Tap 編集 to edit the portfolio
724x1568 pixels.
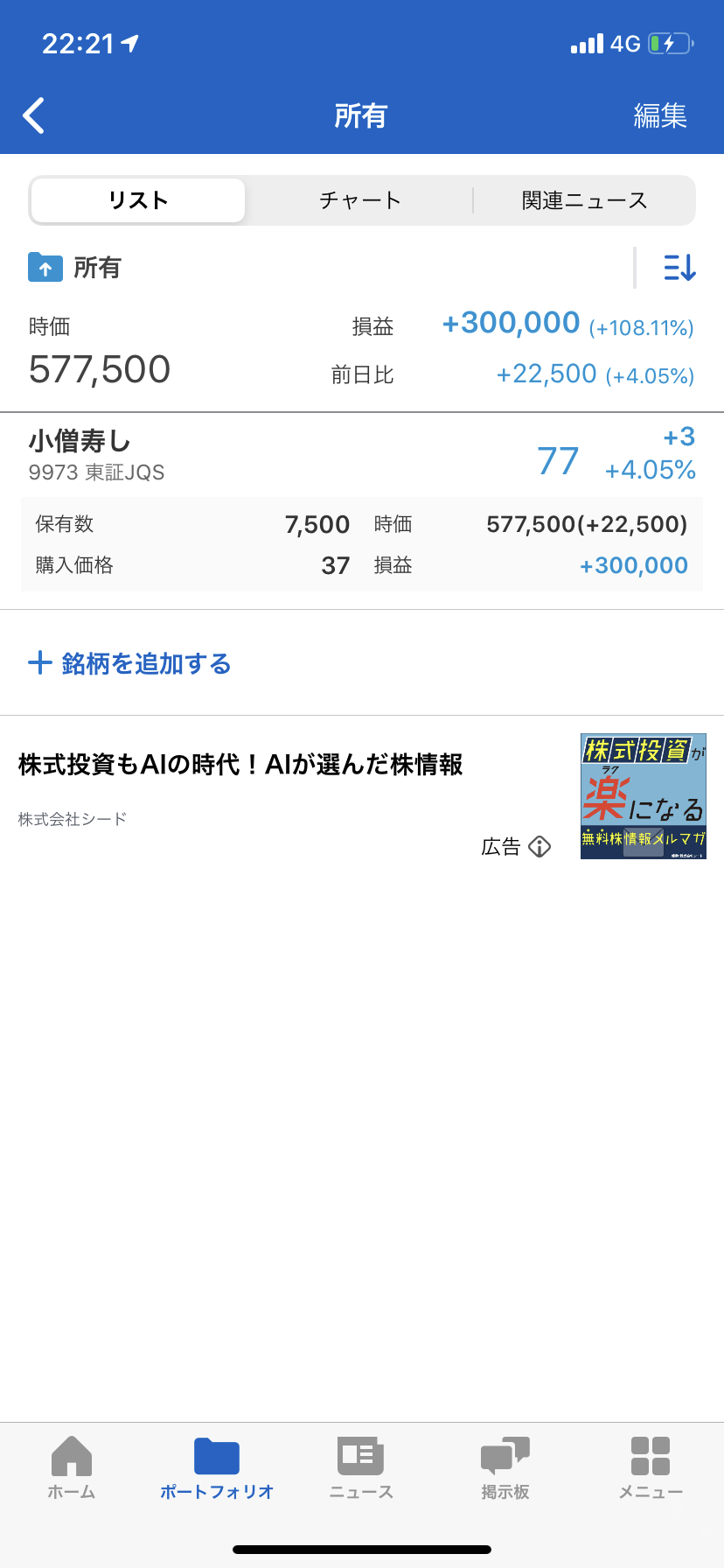pyautogui.click(x=659, y=115)
